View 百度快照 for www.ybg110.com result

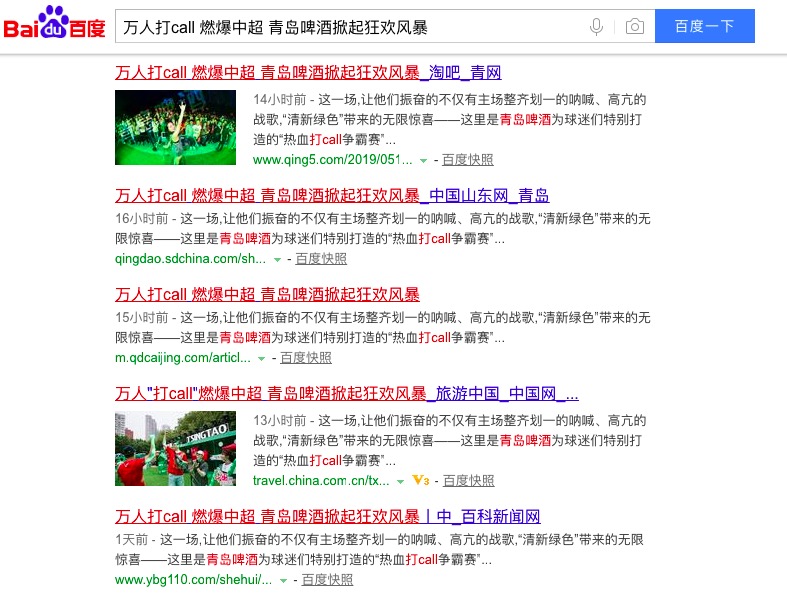(x=327, y=580)
